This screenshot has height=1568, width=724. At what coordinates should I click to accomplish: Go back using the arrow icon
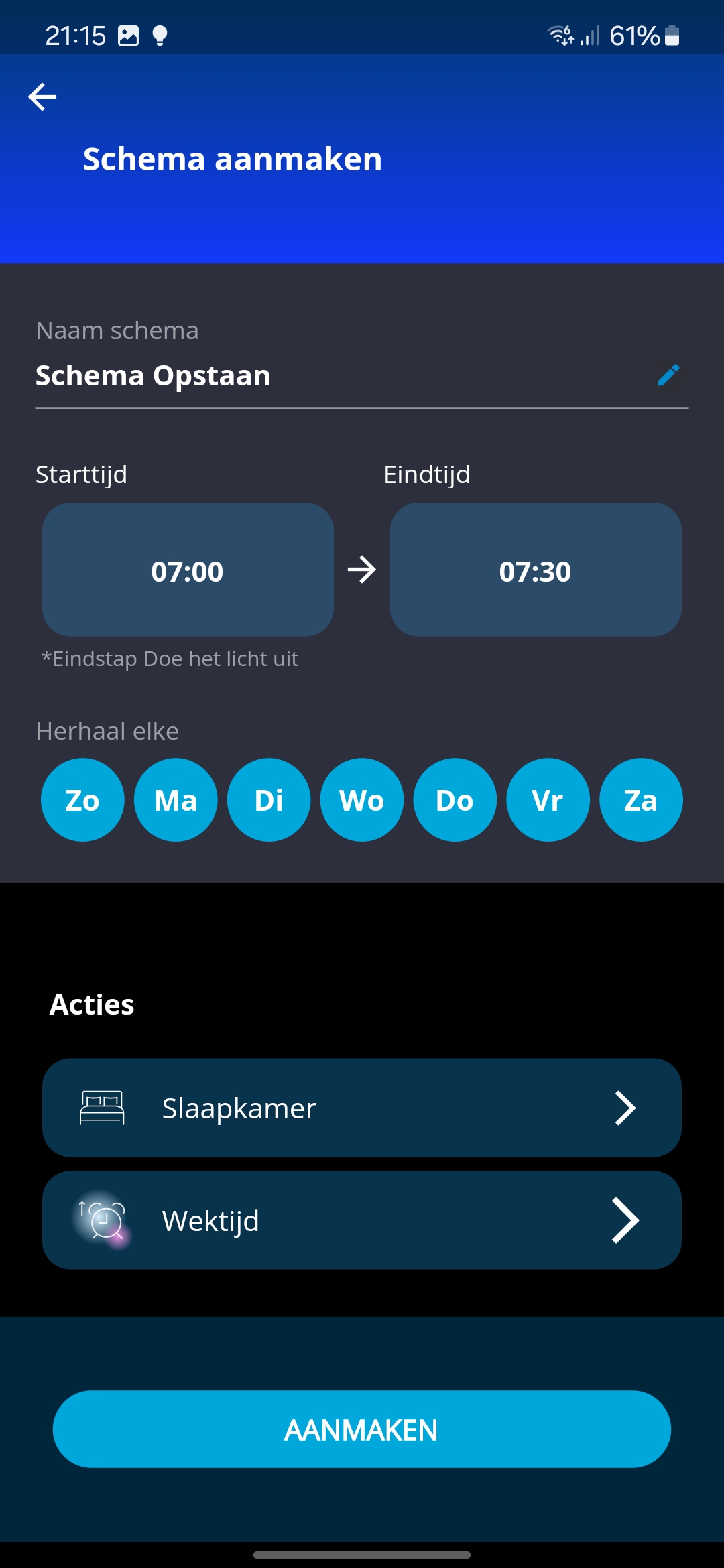tap(42, 97)
